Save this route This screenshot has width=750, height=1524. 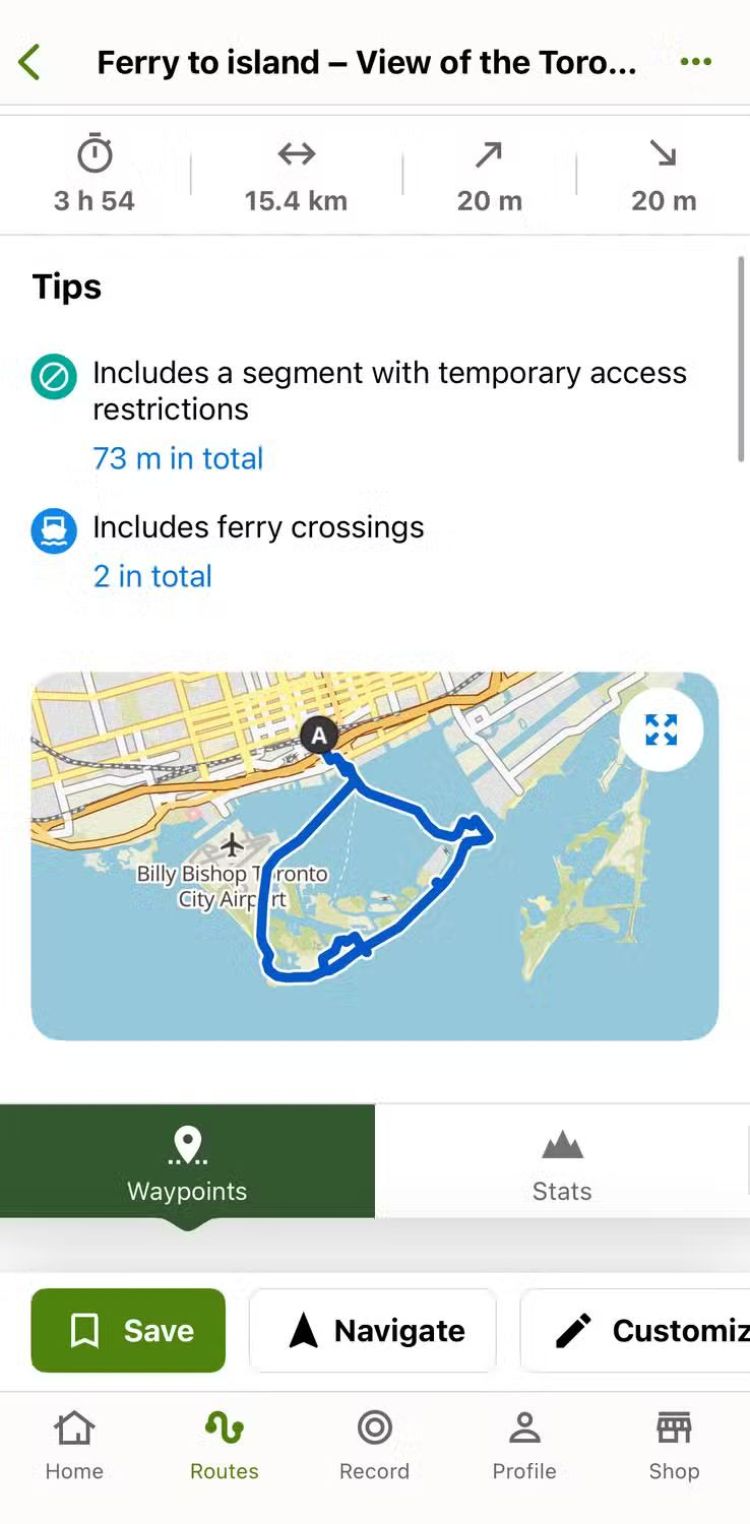(128, 1330)
